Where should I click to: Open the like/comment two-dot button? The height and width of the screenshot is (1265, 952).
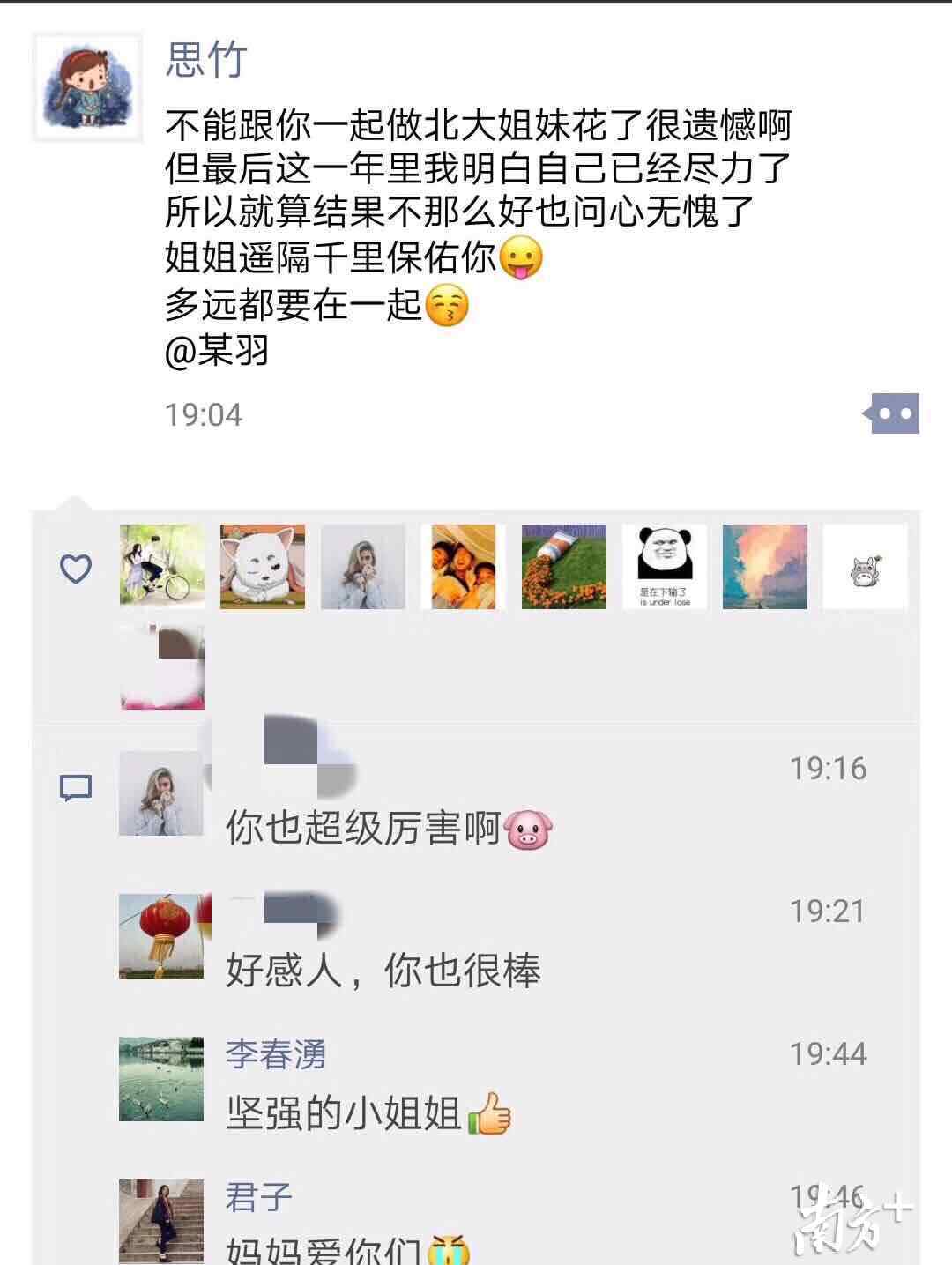[892, 413]
